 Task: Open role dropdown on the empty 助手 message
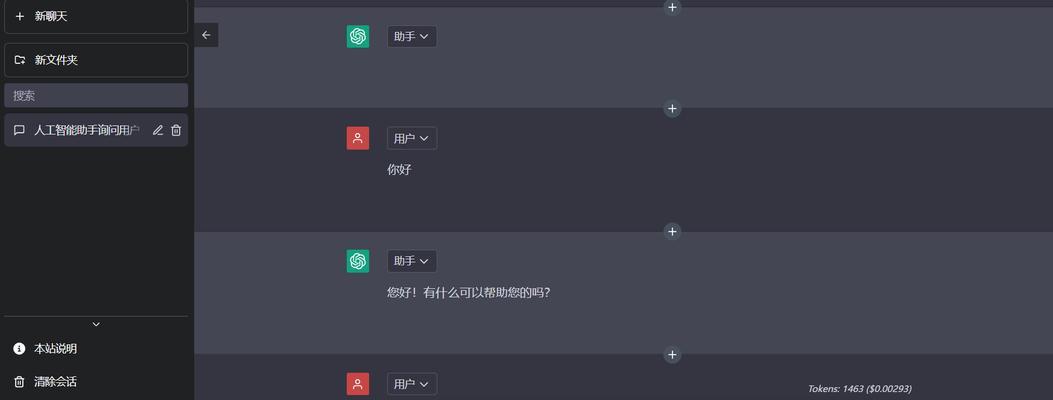click(412, 37)
